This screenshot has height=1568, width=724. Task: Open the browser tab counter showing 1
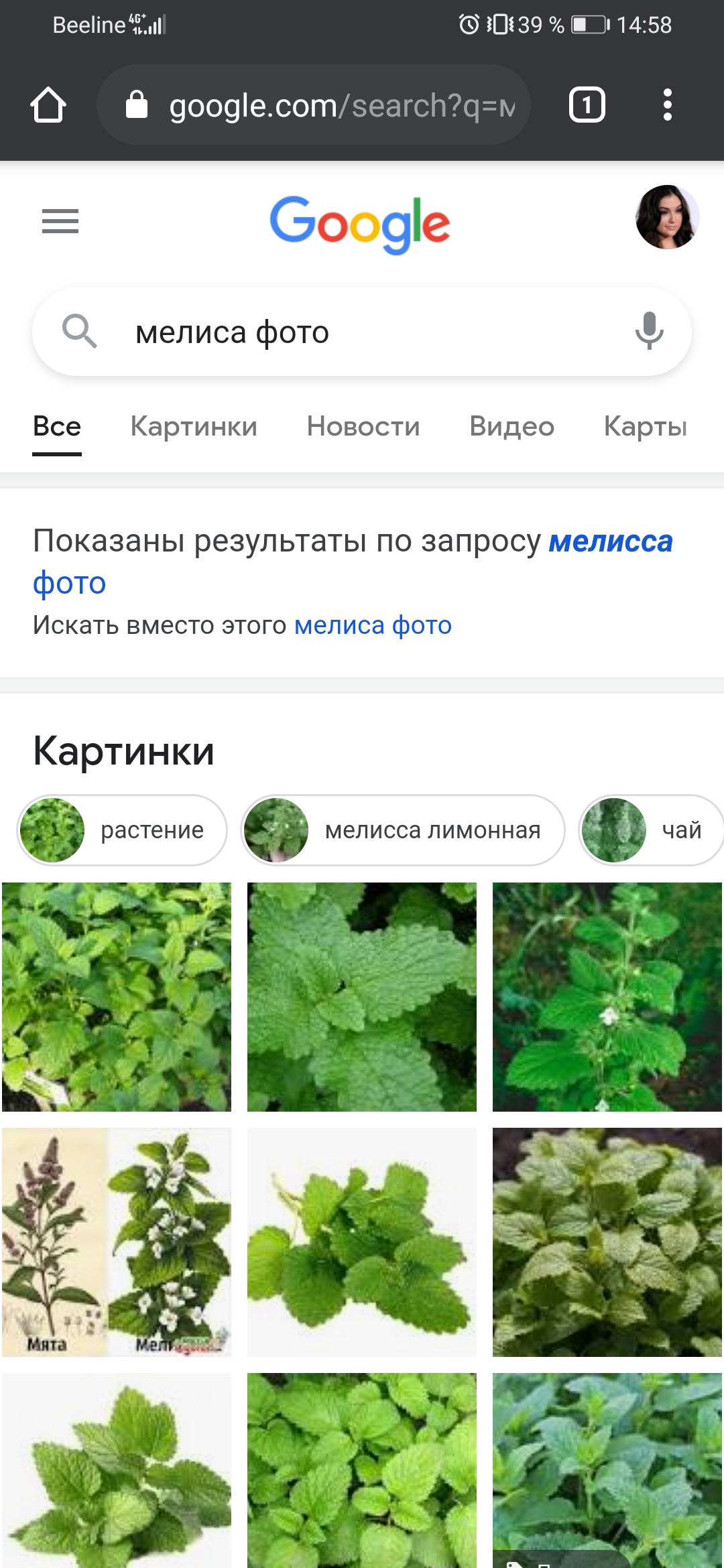(x=587, y=104)
